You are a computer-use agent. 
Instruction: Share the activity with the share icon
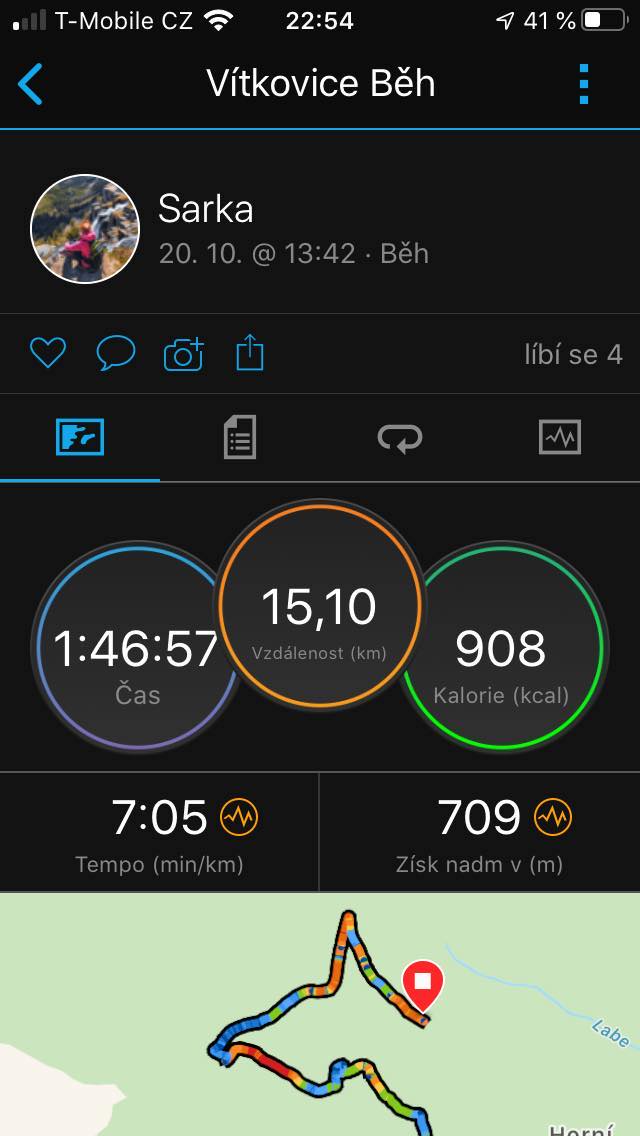250,354
